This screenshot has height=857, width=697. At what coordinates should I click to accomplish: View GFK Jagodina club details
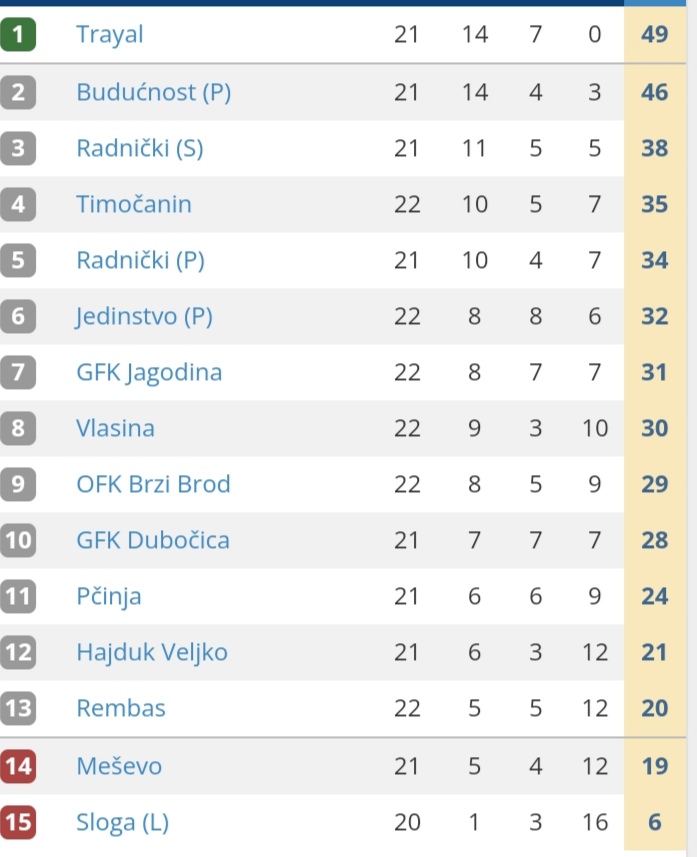[x=149, y=373]
